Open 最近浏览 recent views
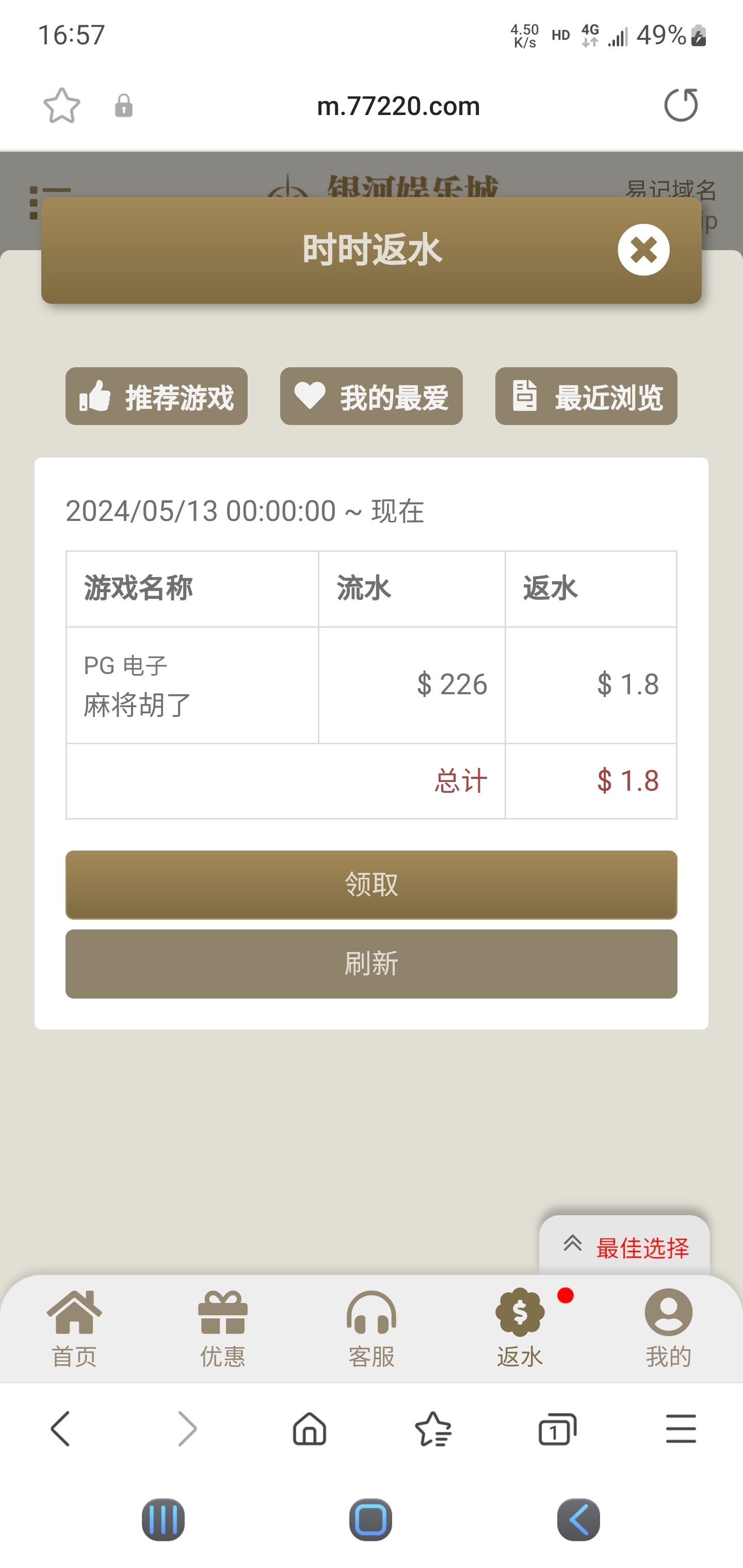 [x=586, y=396]
